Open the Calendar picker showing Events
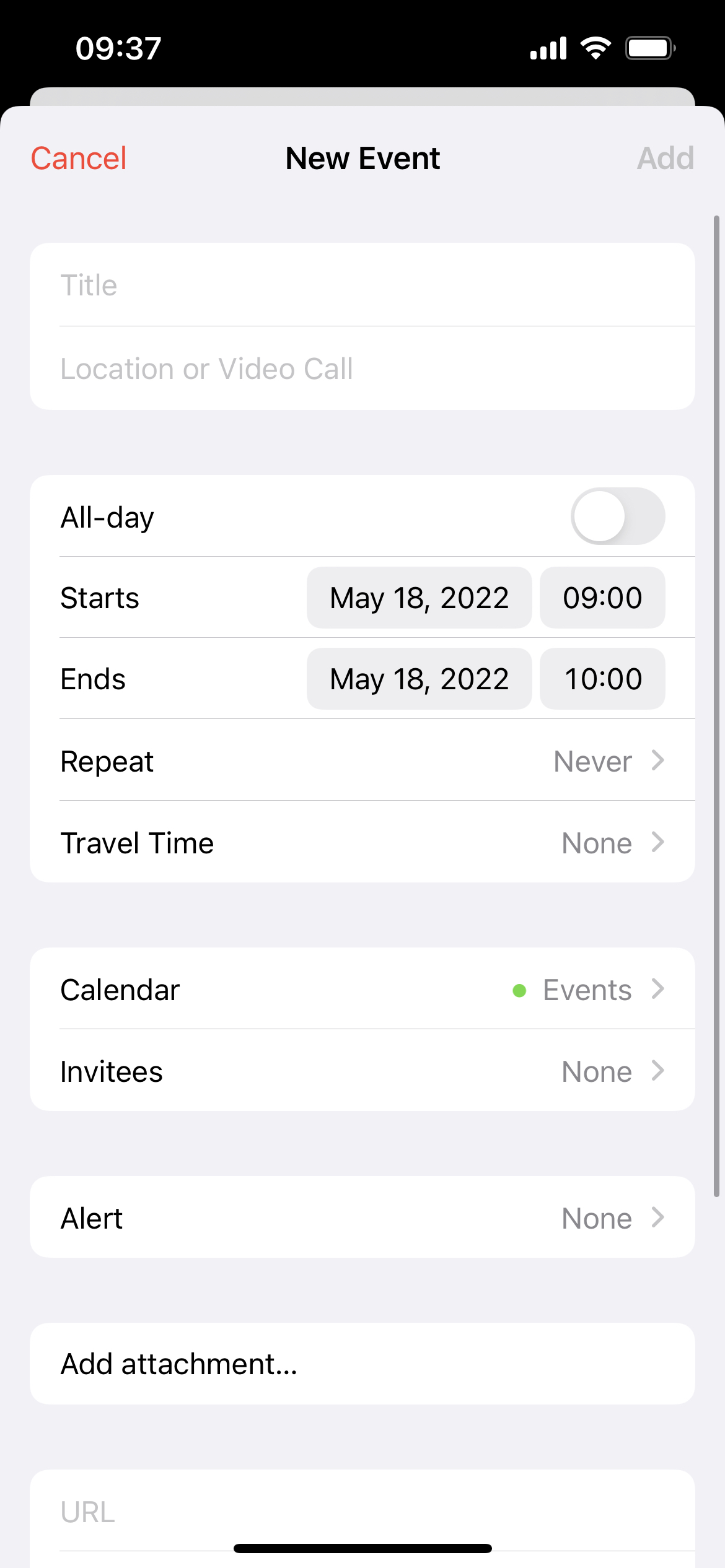The height and width of the screenshot is (1568, 725). [362, 989]
